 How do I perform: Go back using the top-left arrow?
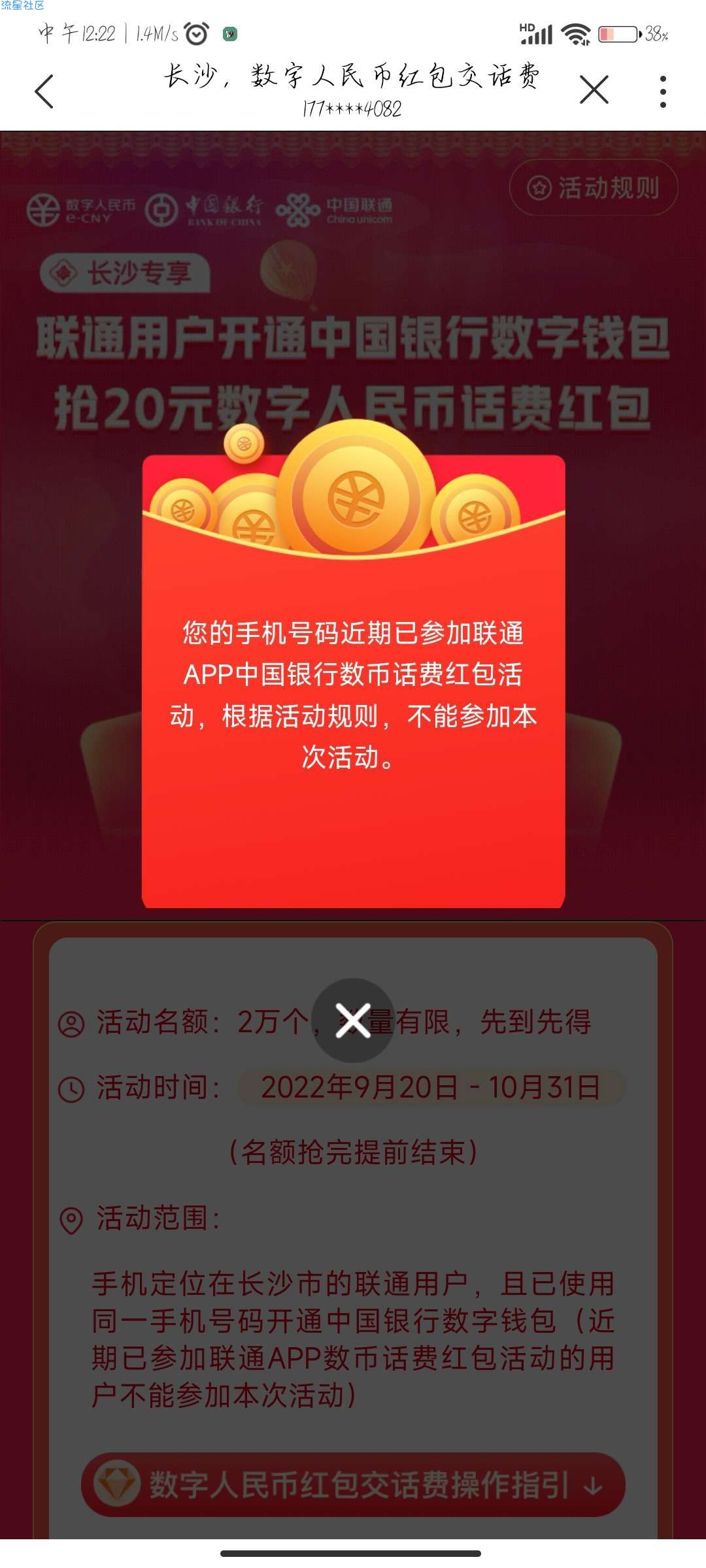(44, 91)
